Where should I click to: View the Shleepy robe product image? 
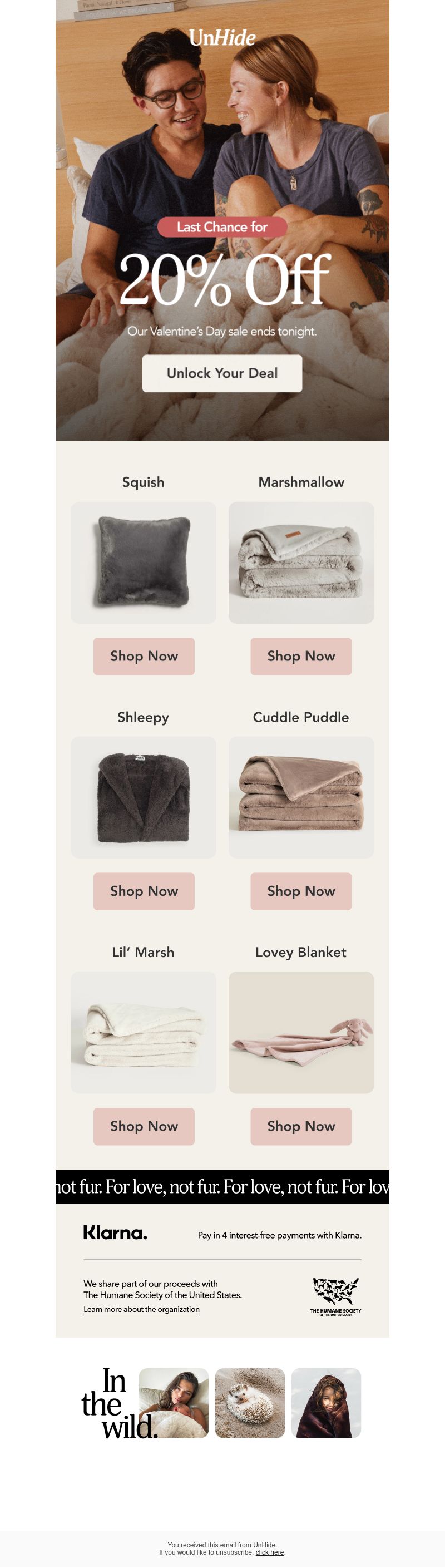coord(144,797)
